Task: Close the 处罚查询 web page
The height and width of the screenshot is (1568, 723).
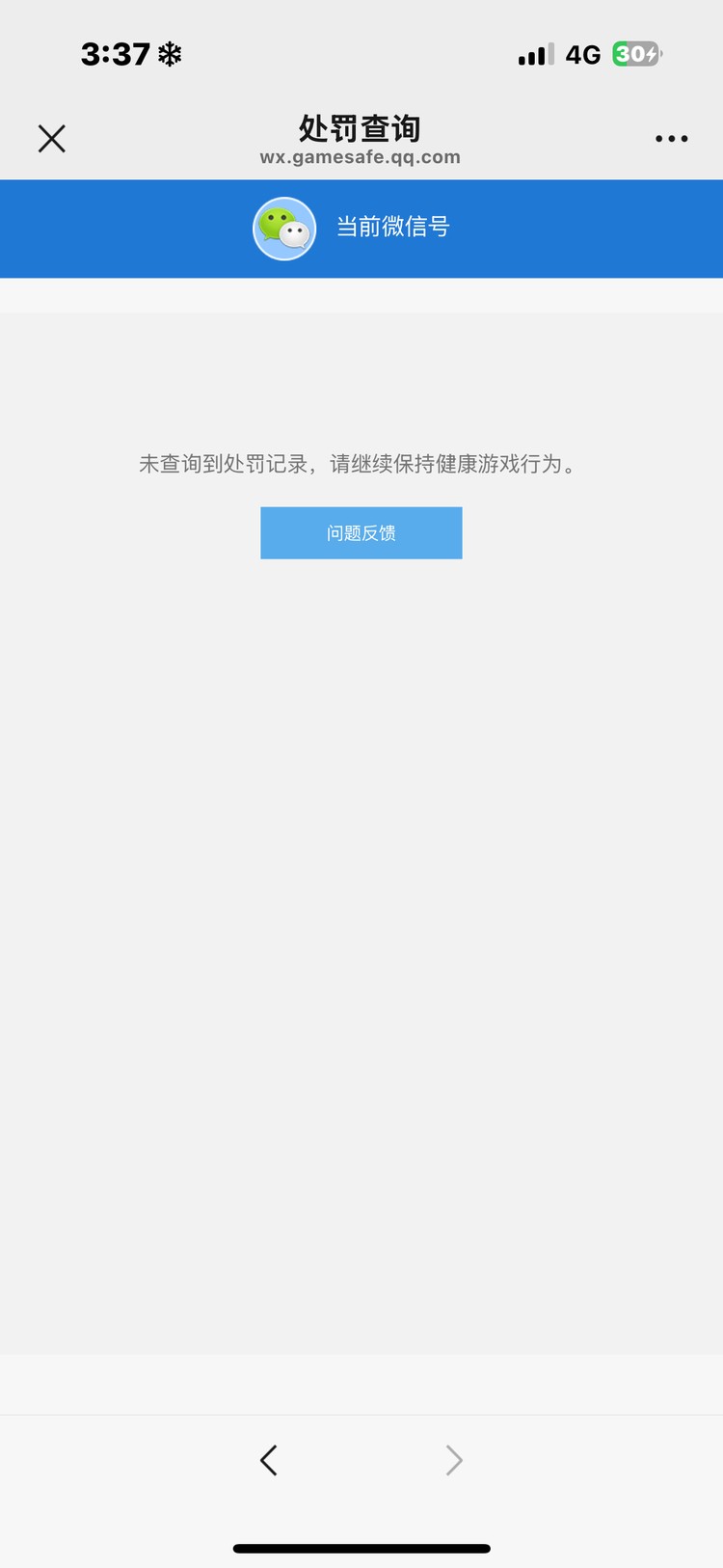Action: 52,139
